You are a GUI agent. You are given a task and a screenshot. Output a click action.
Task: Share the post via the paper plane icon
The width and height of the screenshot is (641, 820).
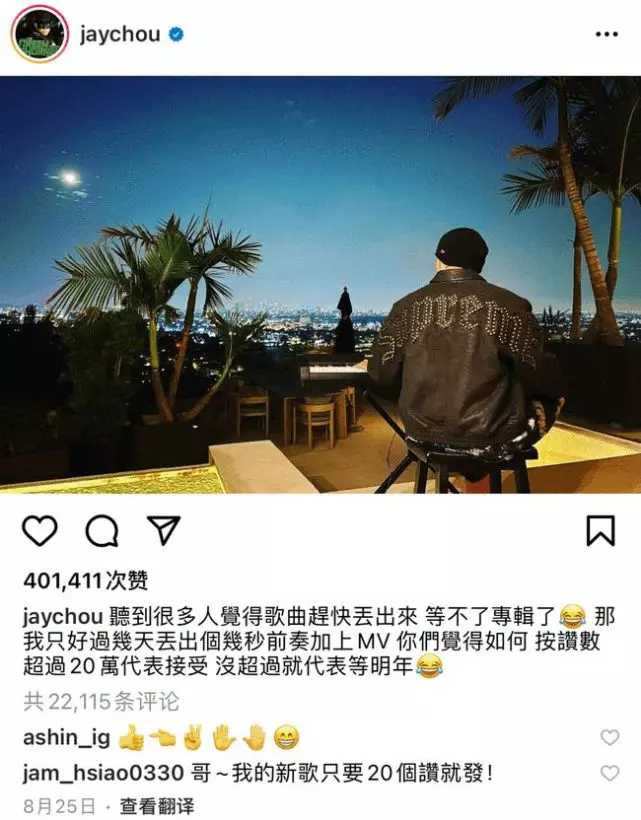[162, 530]
